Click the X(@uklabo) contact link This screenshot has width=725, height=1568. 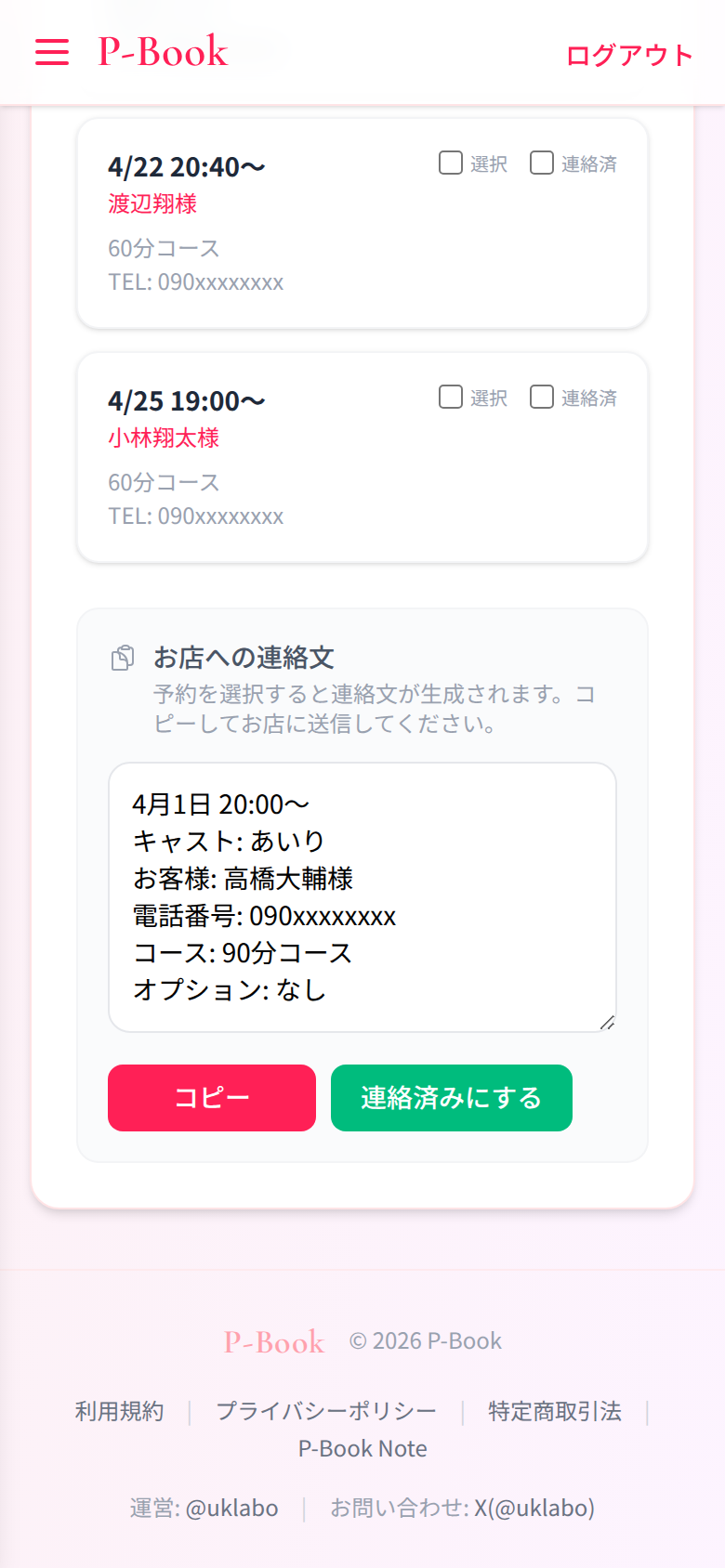tap(532, 1508)
